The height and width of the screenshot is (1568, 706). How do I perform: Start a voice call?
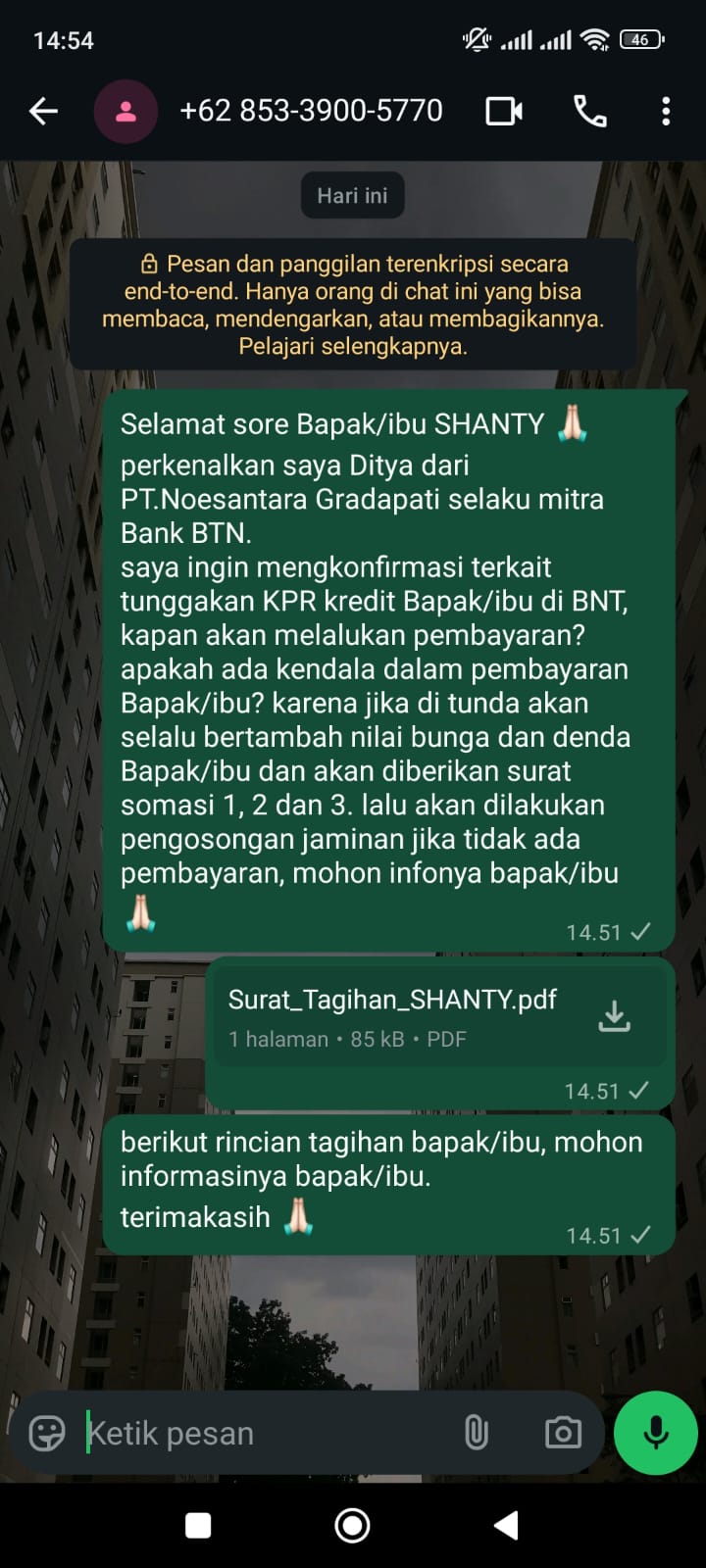click(x=589, y=112)
